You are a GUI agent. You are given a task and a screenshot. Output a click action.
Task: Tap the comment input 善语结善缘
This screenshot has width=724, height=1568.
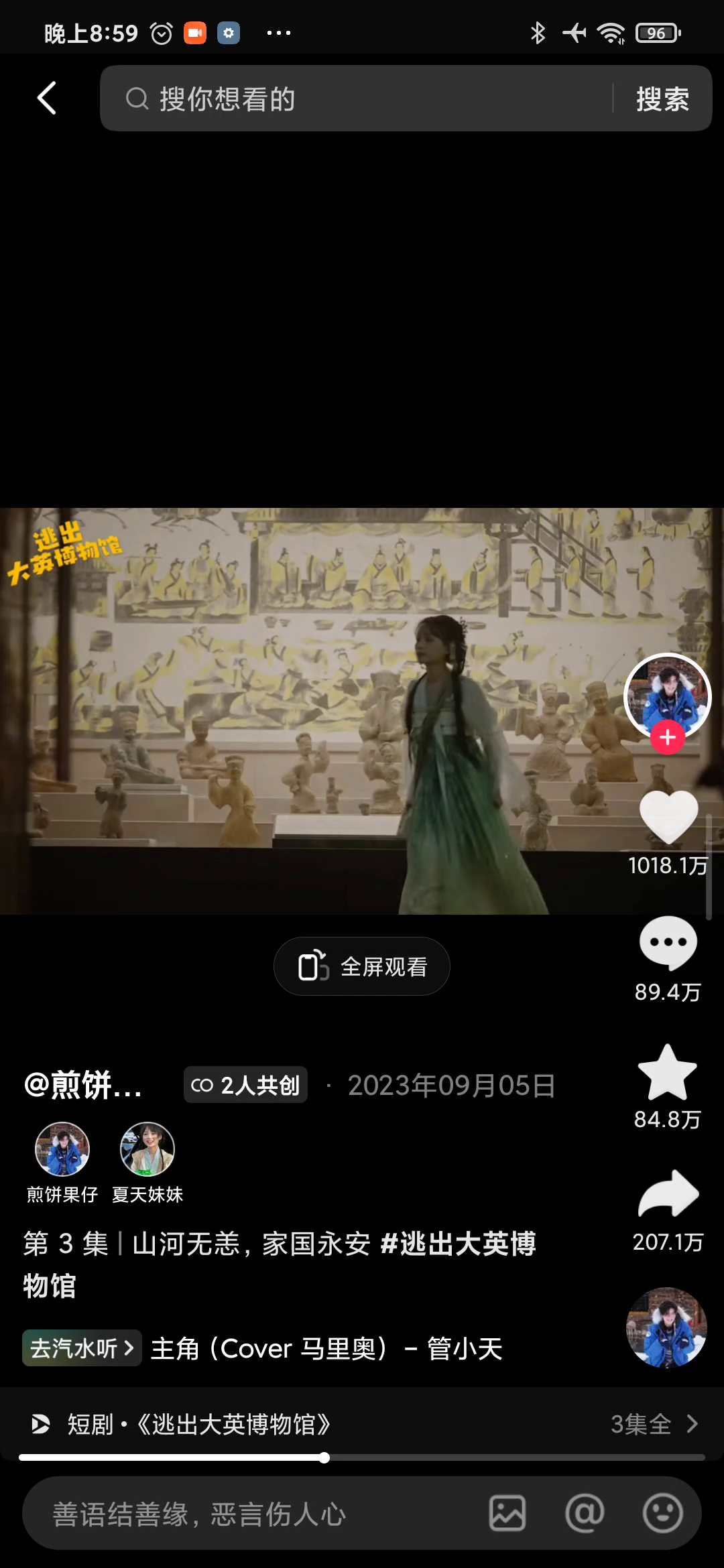tap(255, 1514)
